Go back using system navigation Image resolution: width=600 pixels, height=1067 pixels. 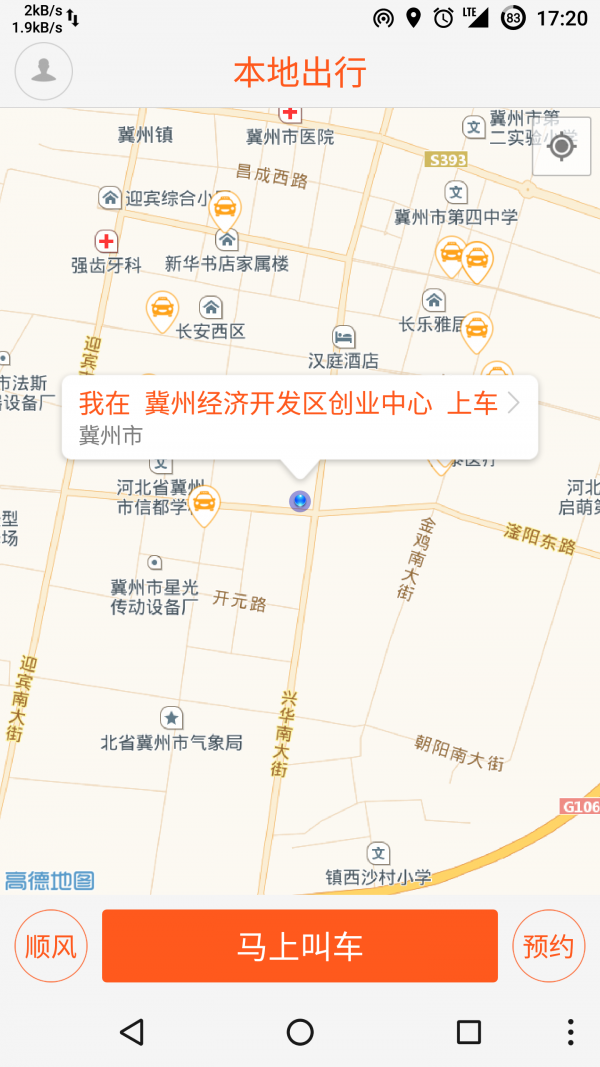tap(132, 1032)
